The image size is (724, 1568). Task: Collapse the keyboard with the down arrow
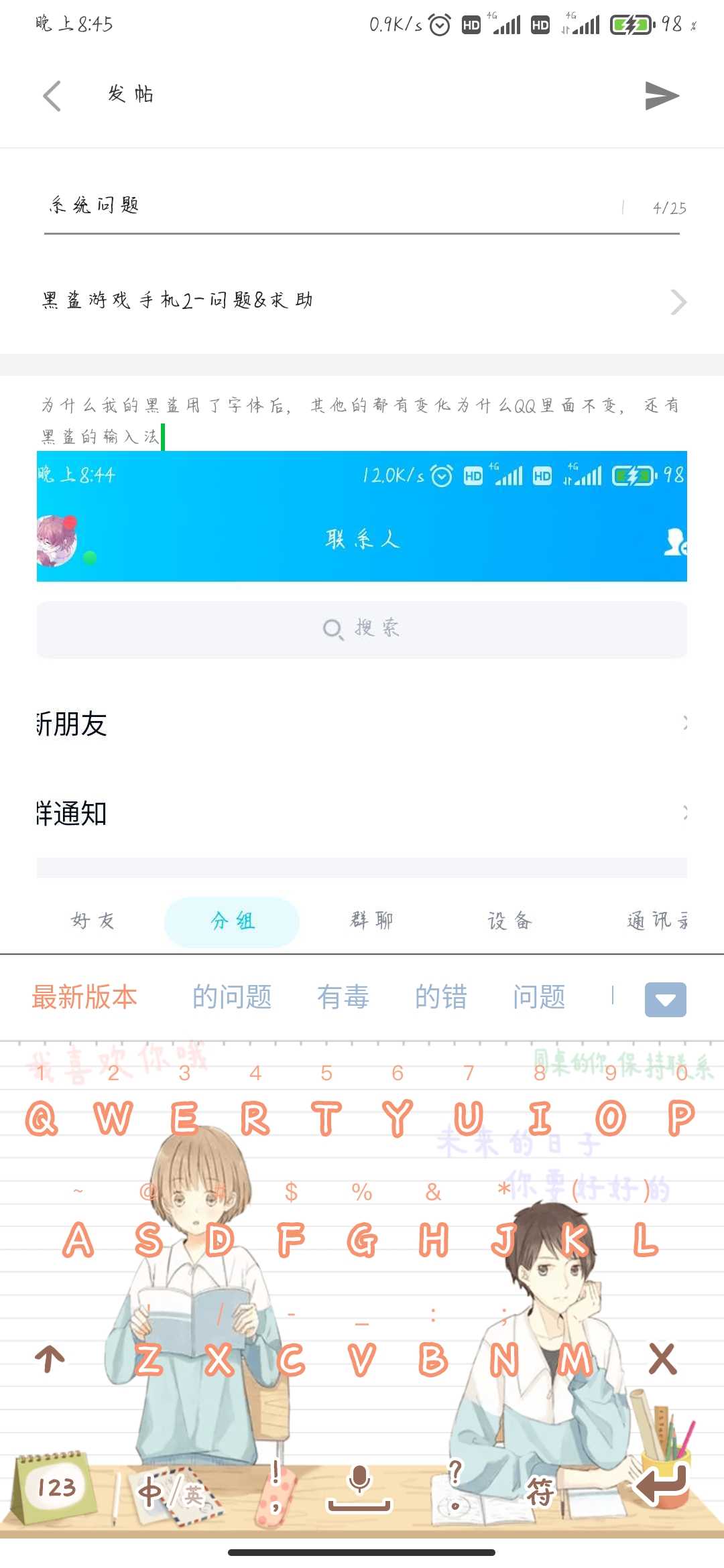pos(665,1000)
